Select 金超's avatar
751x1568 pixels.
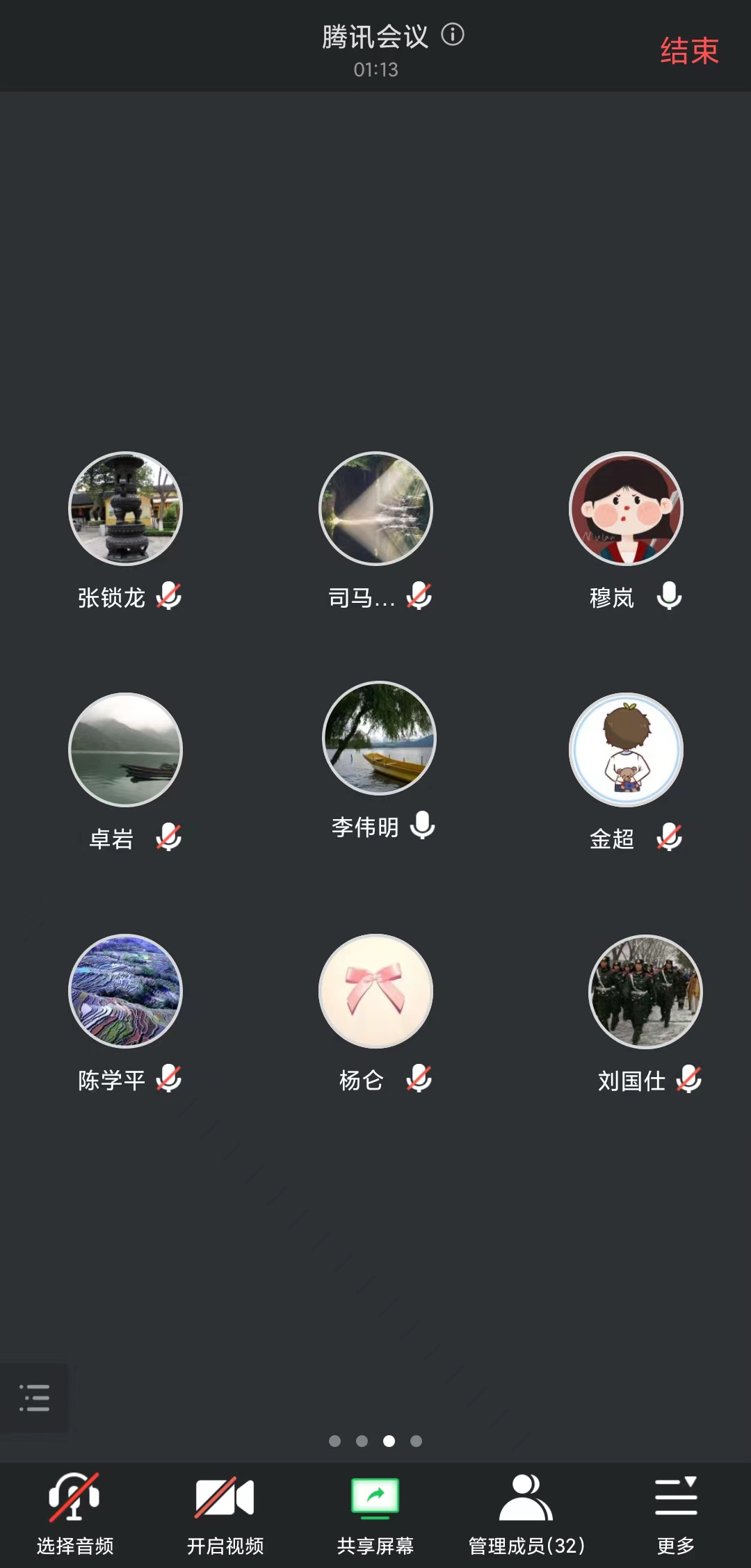pos(626,750)
